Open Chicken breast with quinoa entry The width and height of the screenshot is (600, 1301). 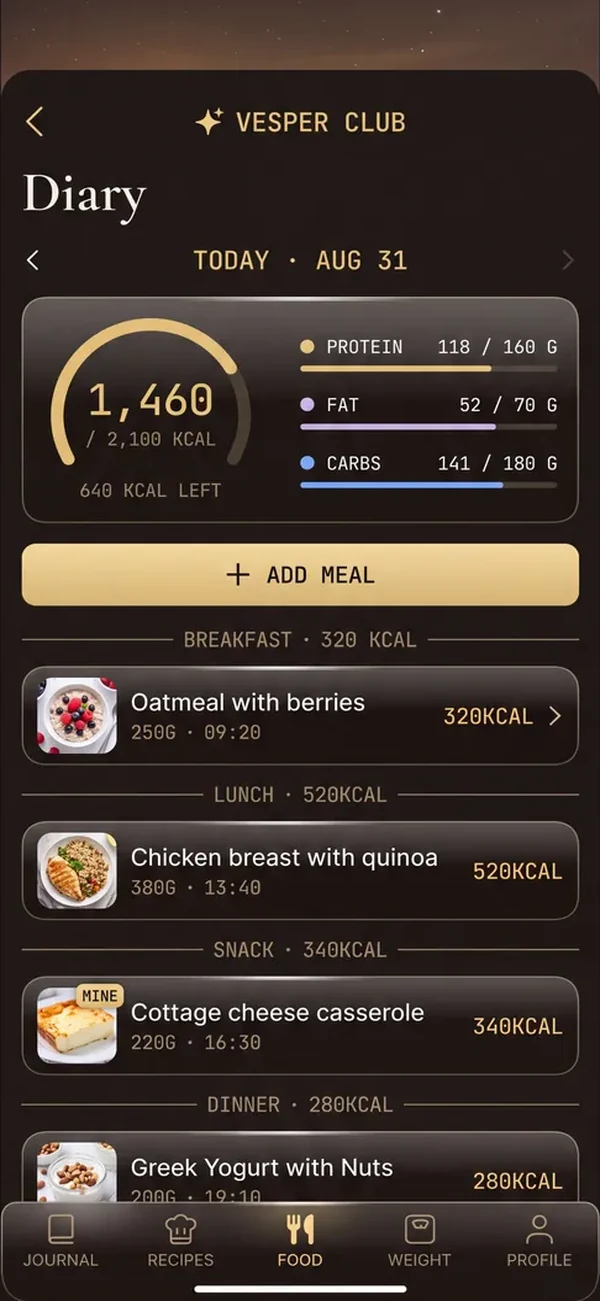[x=300, y=871]
